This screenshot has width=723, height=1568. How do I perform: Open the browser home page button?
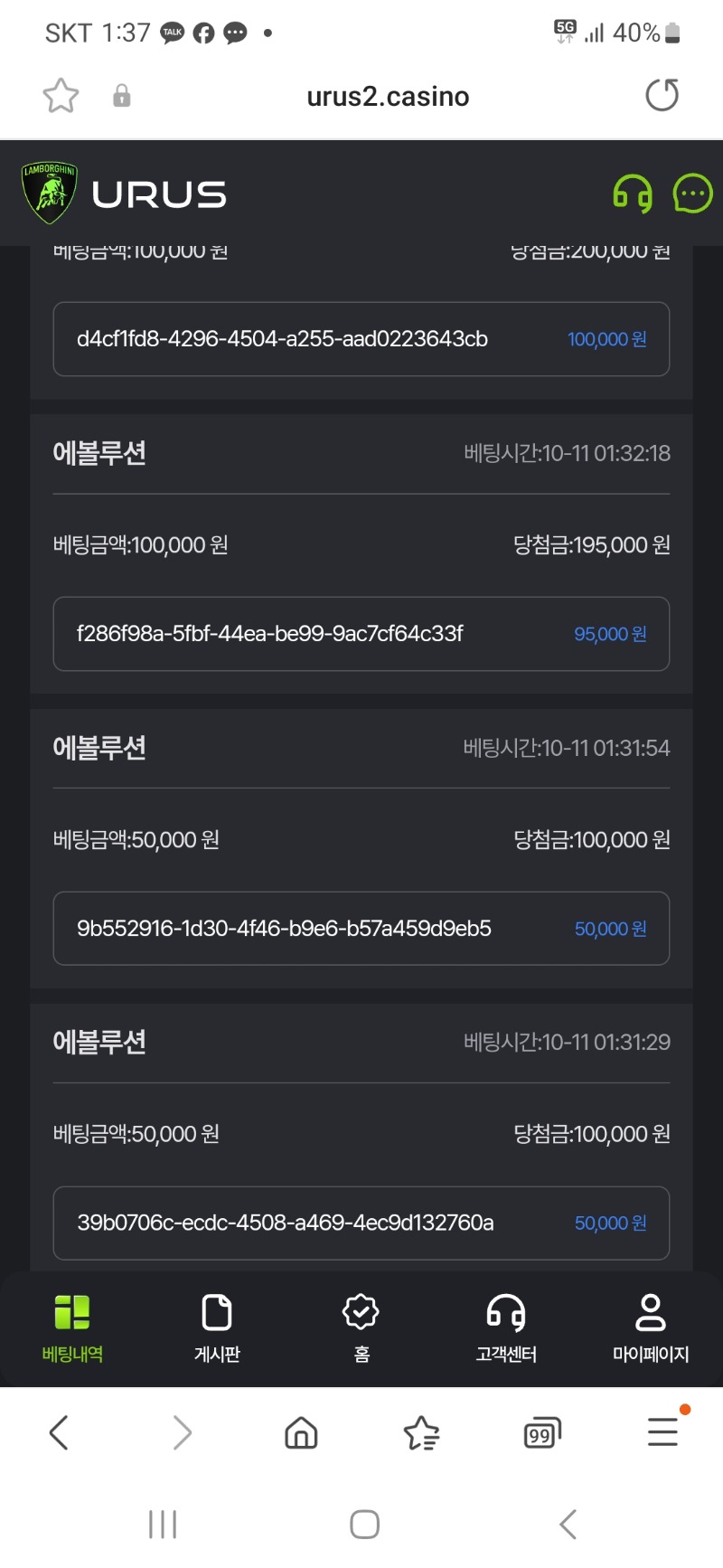[301, 1432]
